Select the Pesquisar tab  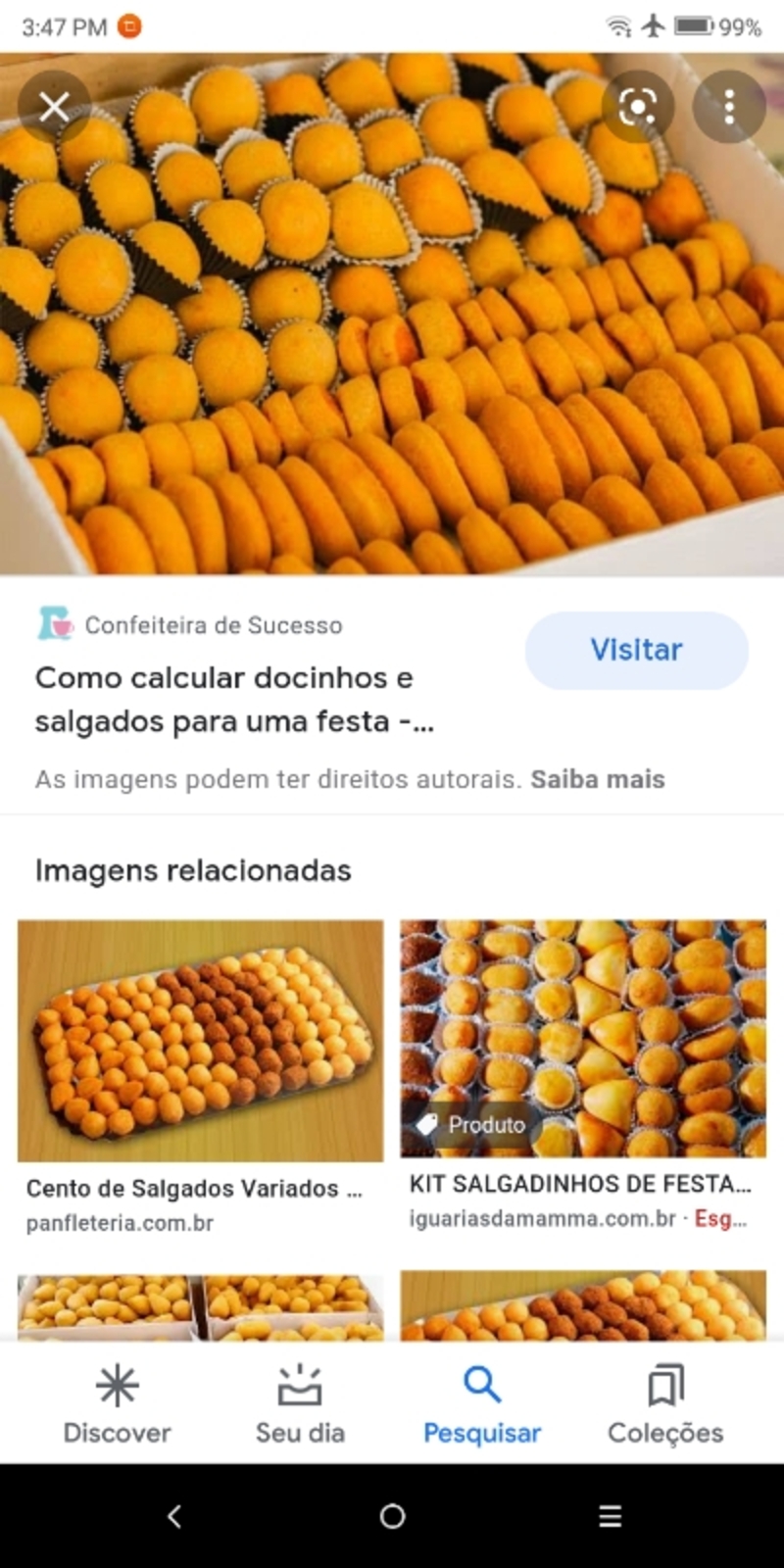[482, 1403]
